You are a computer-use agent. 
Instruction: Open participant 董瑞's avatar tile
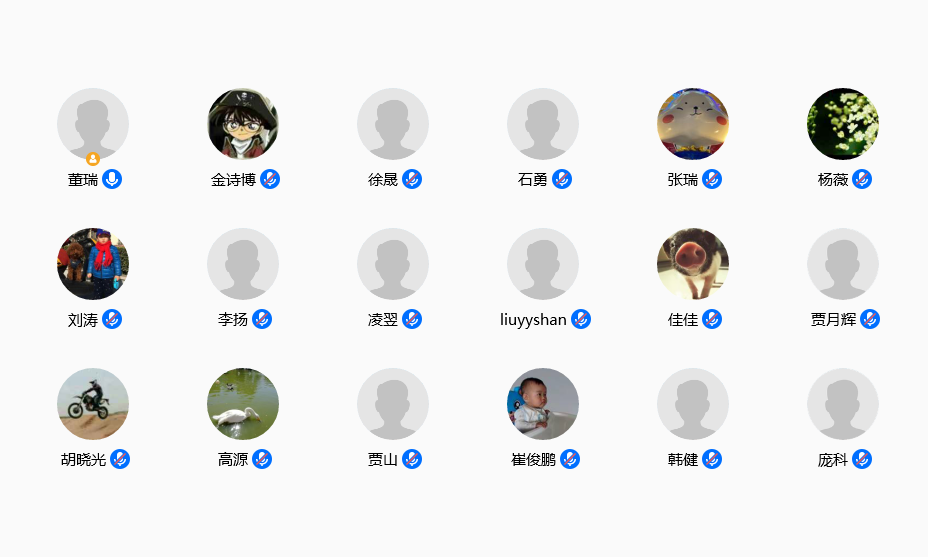coord(93,124)
